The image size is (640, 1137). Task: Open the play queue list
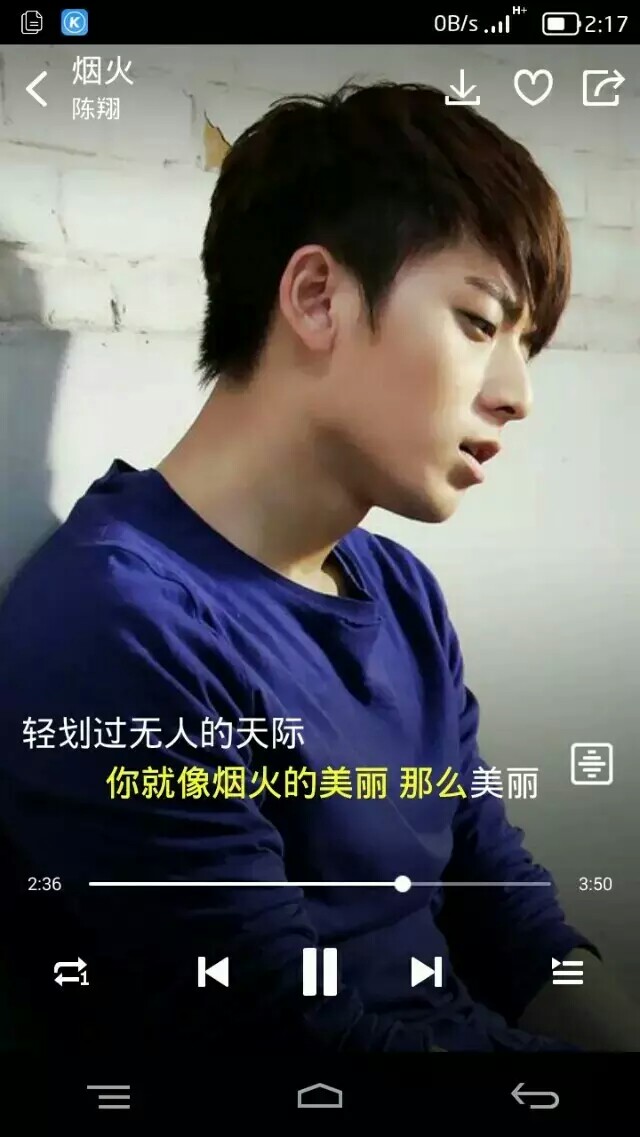click(x=568, y=972)
